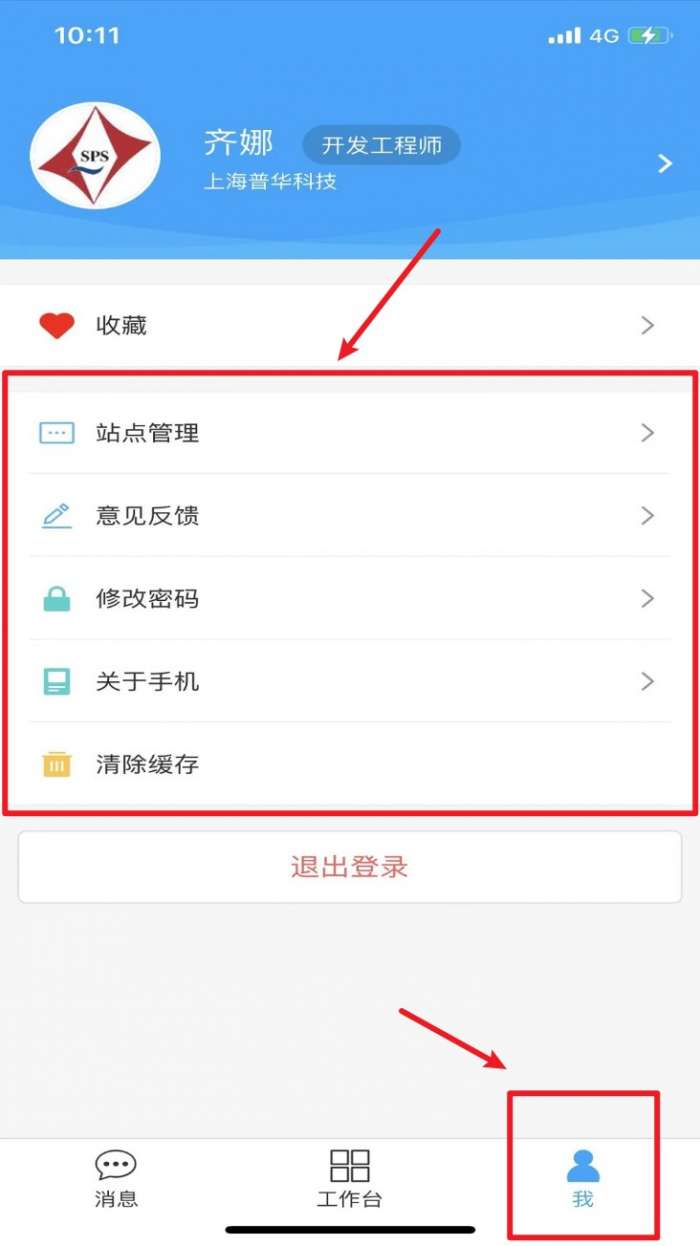Switch to the 消息 messages tab
Viewport: 700px width, 1246px height.
[x=116, y=1179]
